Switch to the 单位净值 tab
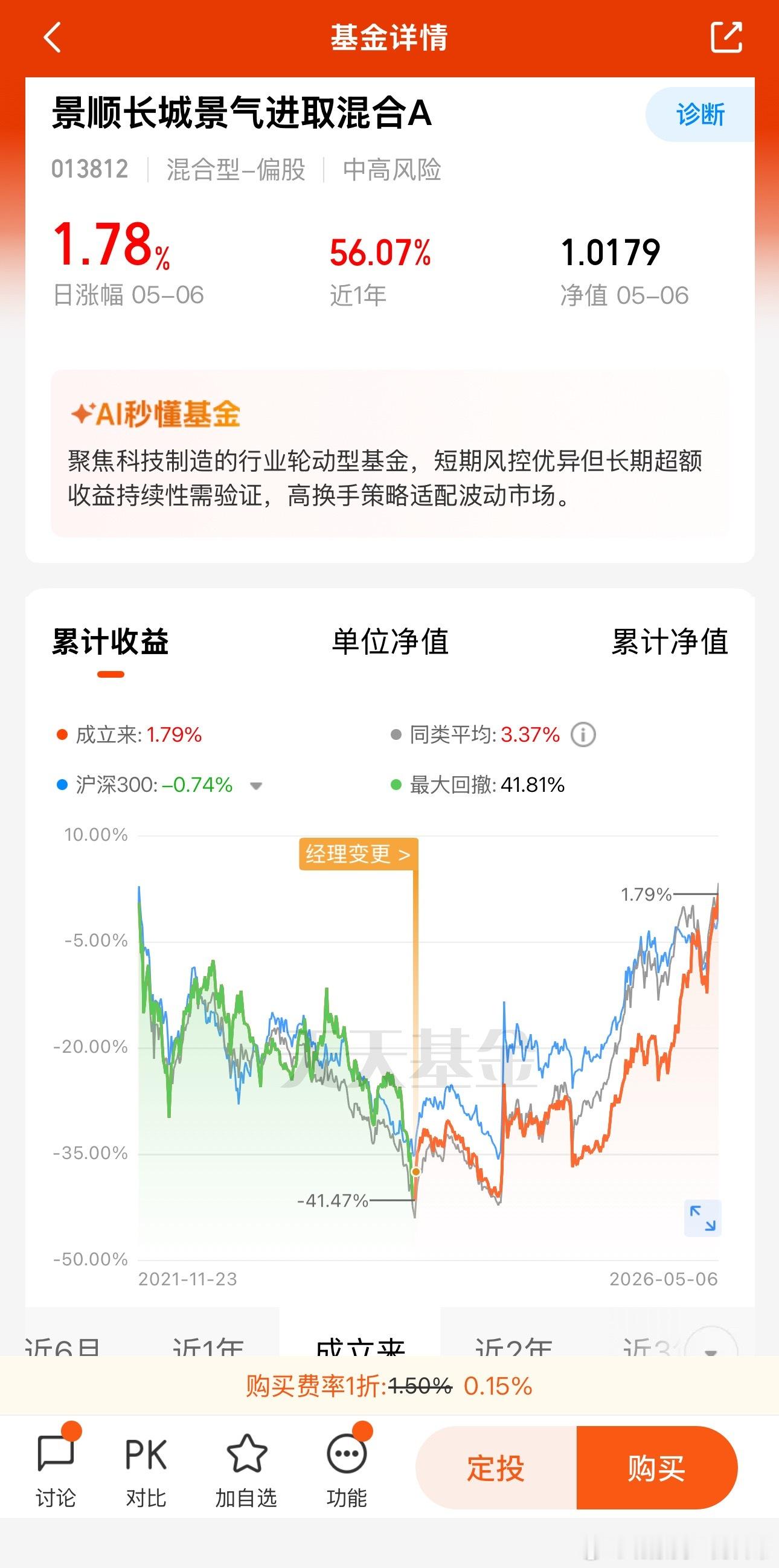Screen dimensions: 779x1568 pyautogui.click(x=390, y=641)
